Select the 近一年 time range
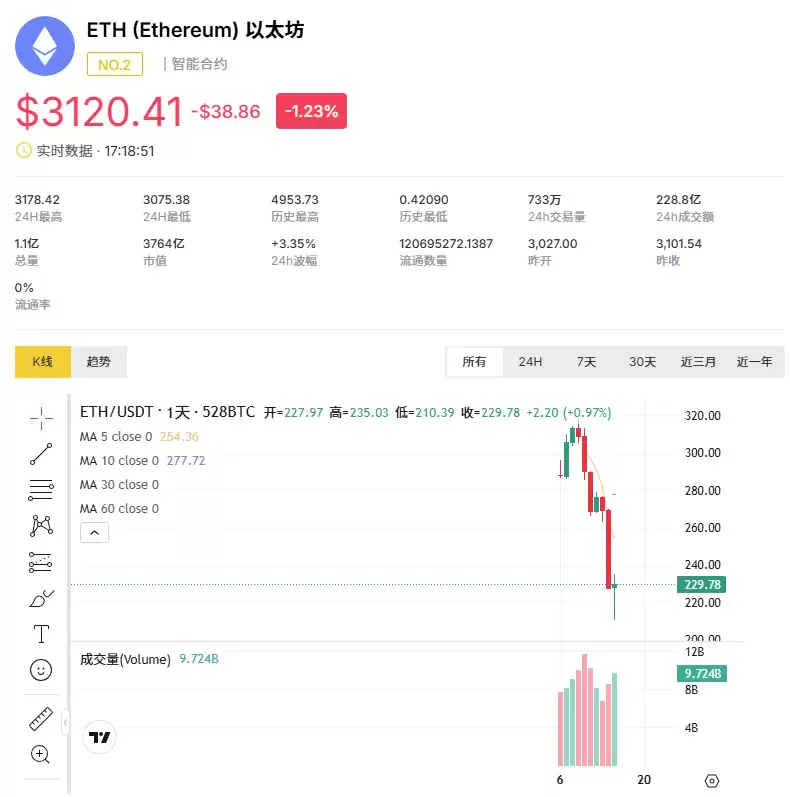Viewport: 790px width, 797px height. pyautogui.click(x=755, y=362)
